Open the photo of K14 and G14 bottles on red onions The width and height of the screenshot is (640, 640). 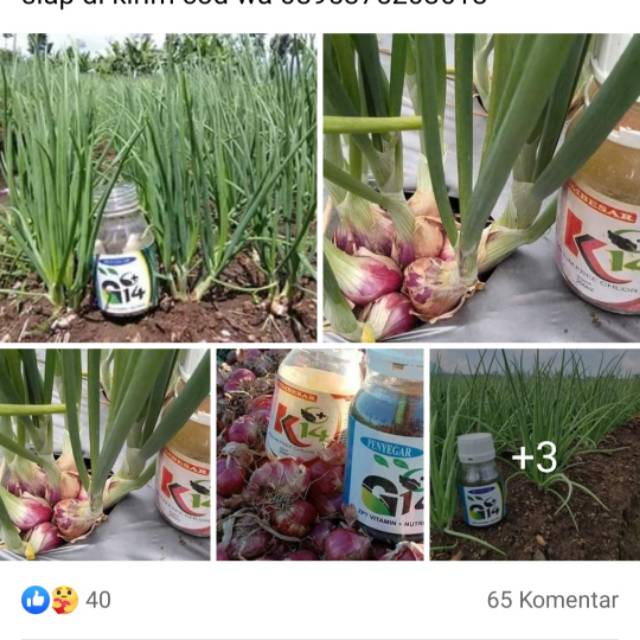tap(320, 453)
